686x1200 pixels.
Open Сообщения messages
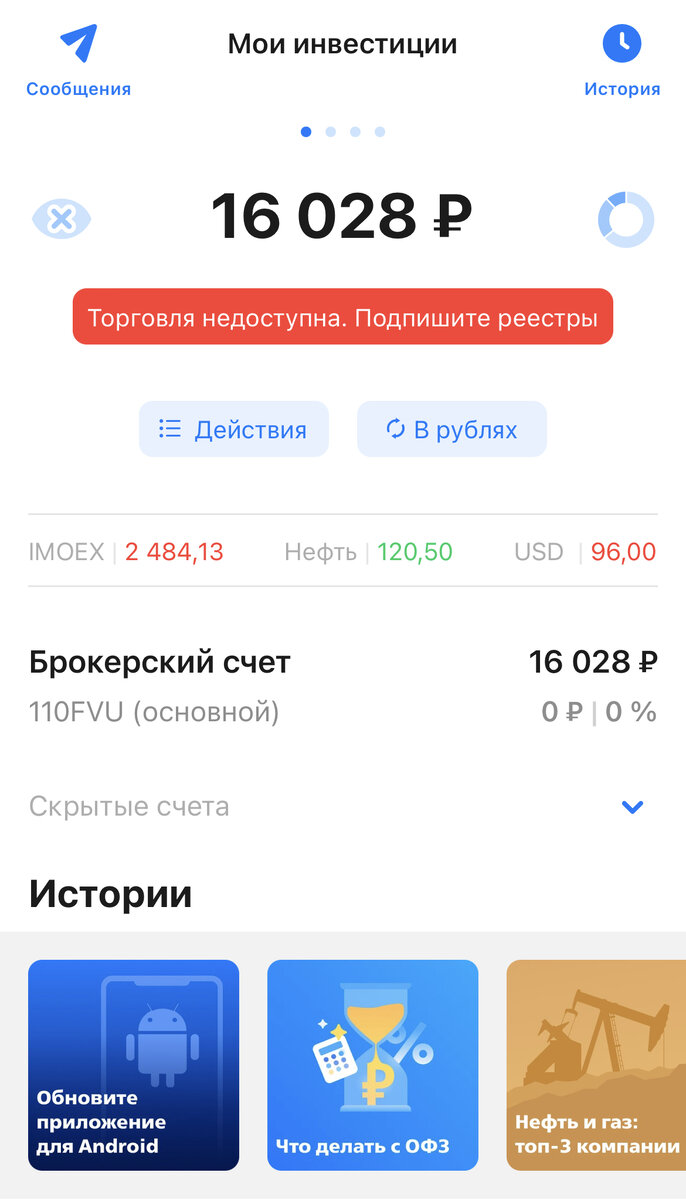(78, 62)
